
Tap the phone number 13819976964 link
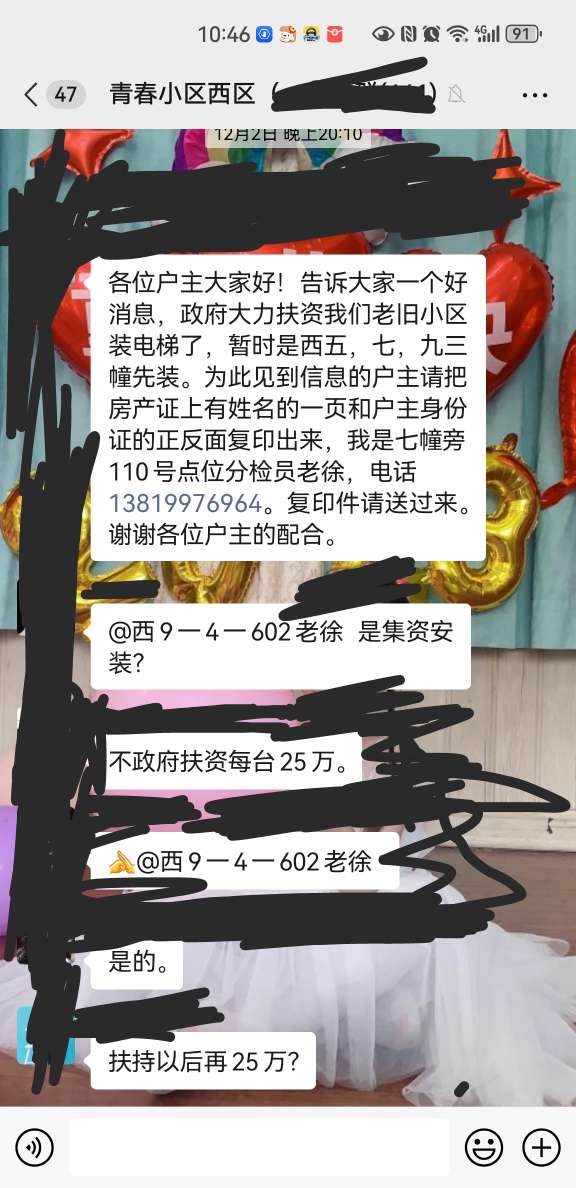point(186,503)
